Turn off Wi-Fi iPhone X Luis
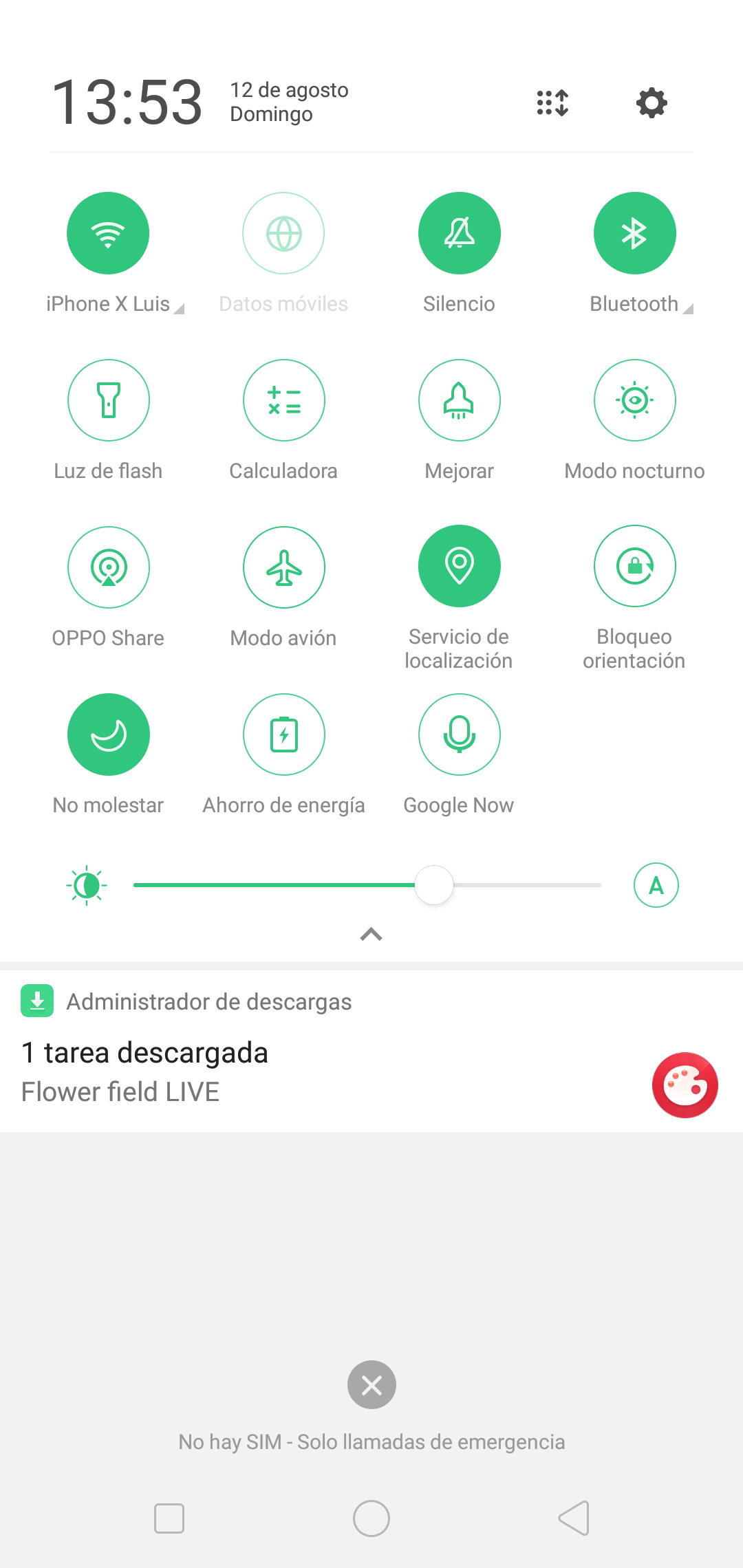The width and height of the screenshot is (743, 1568). pyautogui.click(x=108, y=233)
